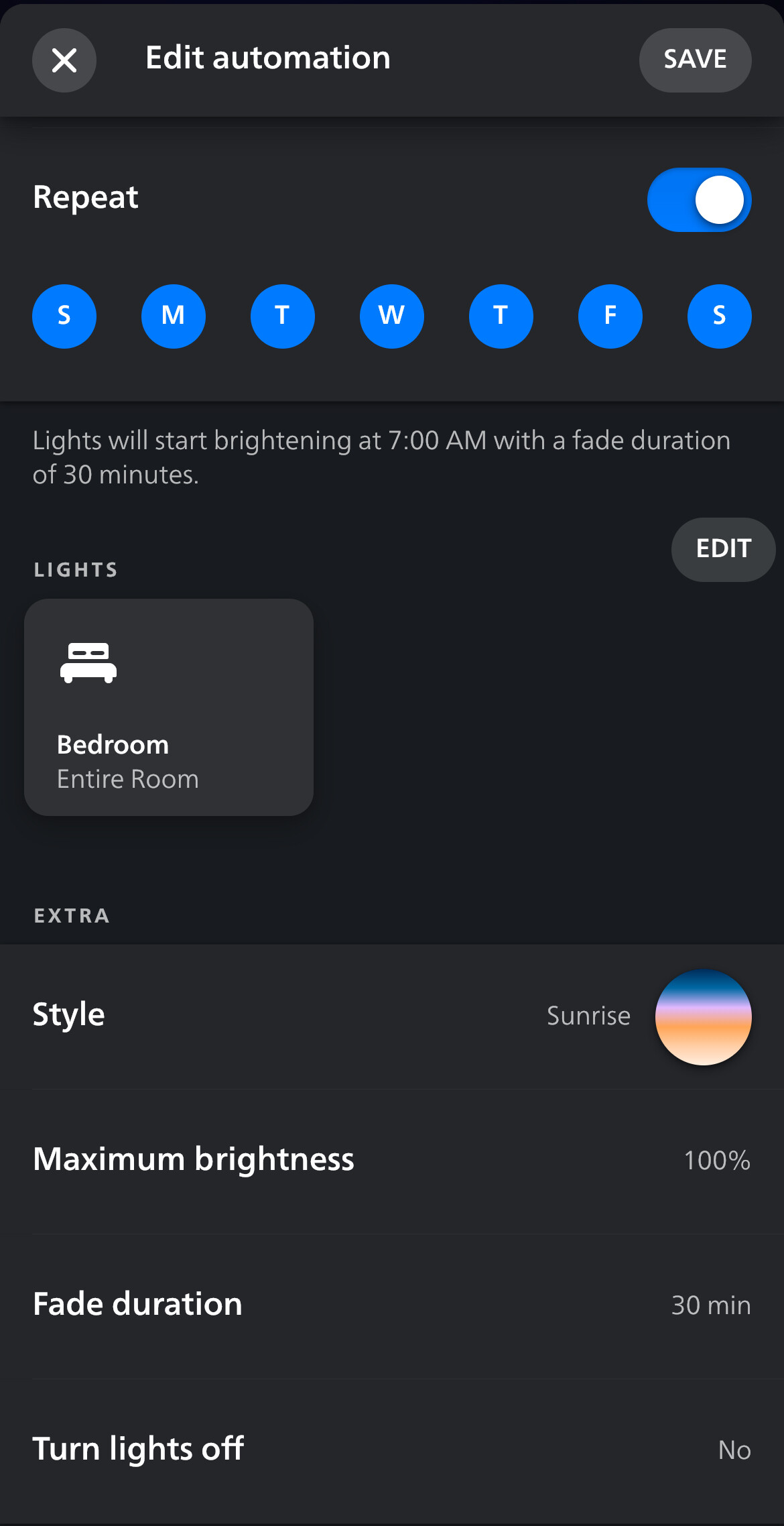Viewport: 784px width, 1526px height.
Task: Edit the lights selection
Action: (724, 550)
